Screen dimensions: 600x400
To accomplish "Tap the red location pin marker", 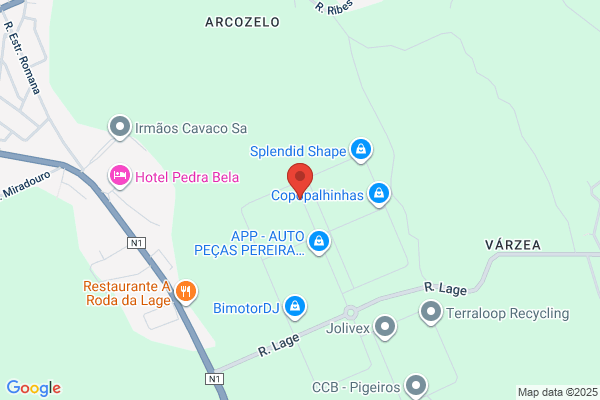I will pyautogui.click(x=299, y=180).
